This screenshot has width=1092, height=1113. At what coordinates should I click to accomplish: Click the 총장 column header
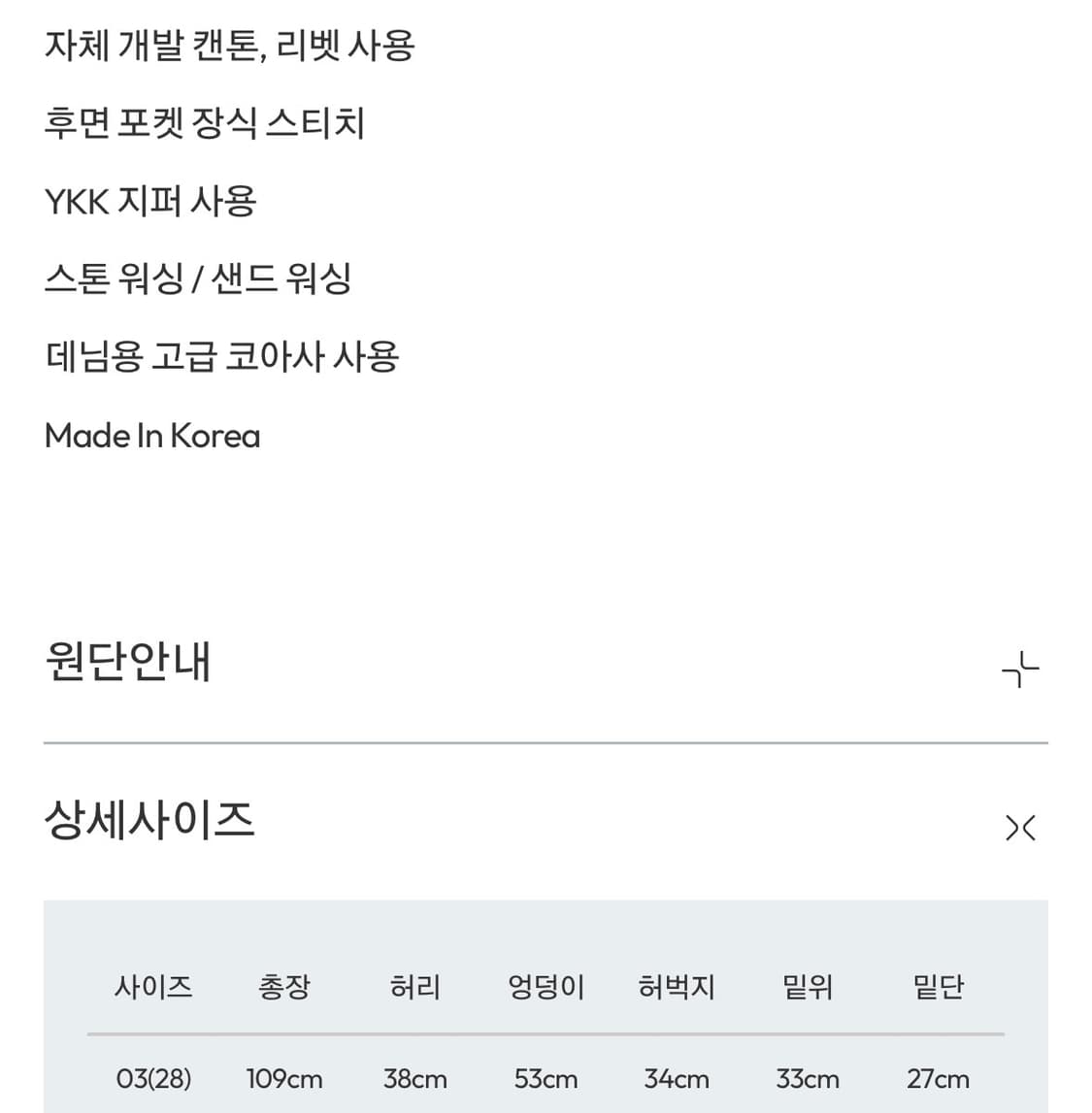(284, 987)
